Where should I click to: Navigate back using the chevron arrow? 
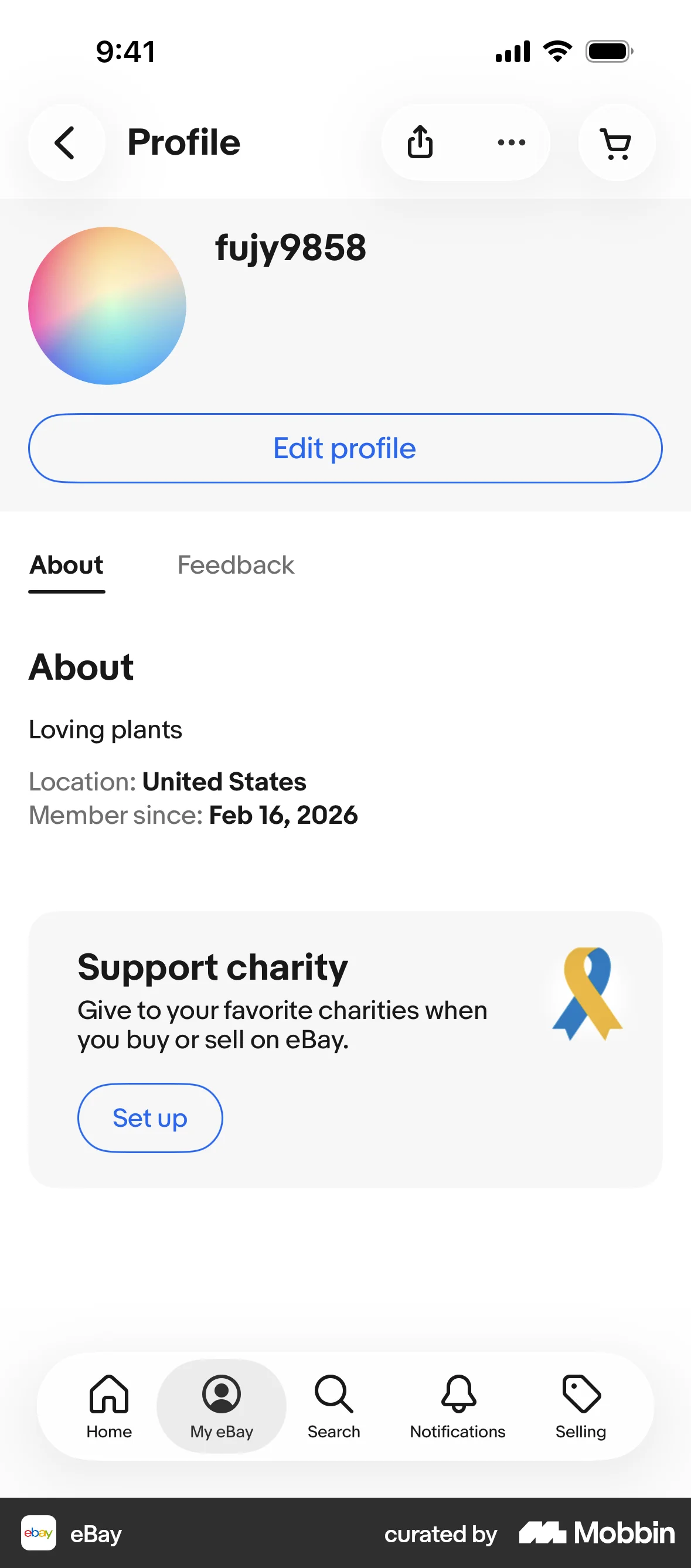coord(66,142)
